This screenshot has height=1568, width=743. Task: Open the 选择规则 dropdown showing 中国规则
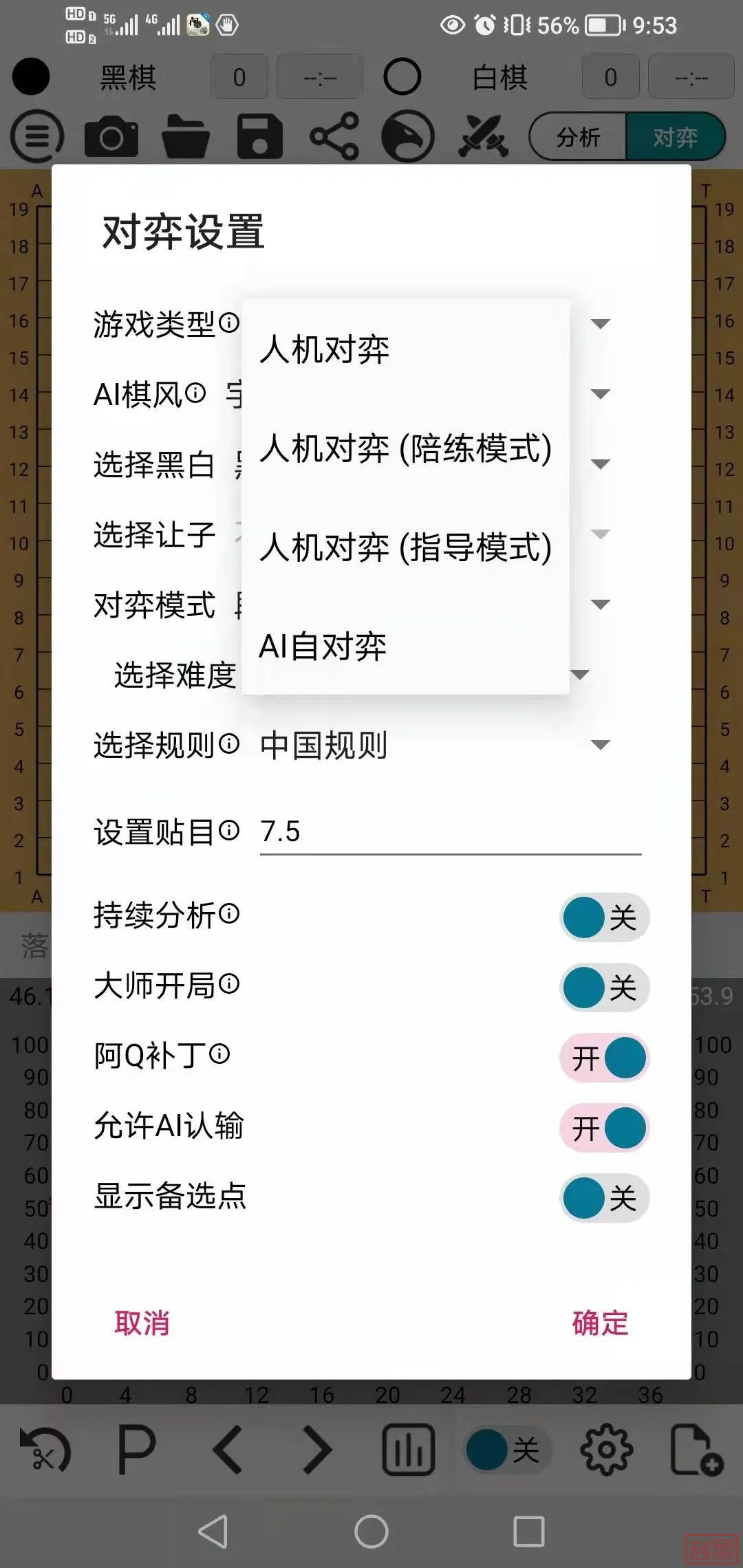(x=433, y=745)
